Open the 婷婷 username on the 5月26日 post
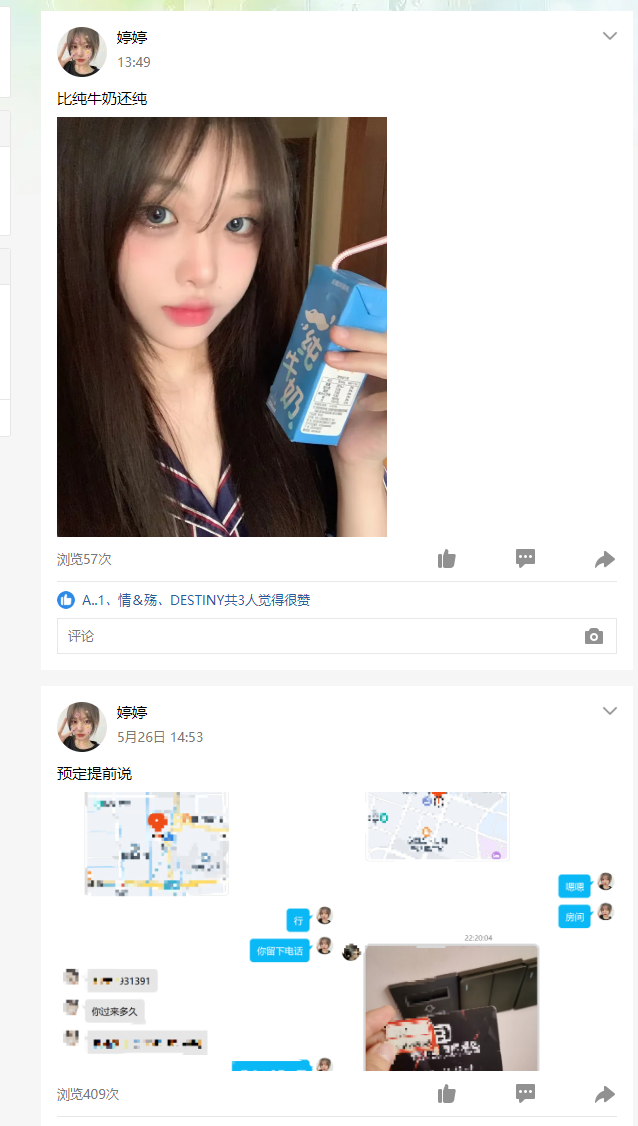Image resolution: width=638 pixels, height=1126 pixels. [x=132, y=713]
